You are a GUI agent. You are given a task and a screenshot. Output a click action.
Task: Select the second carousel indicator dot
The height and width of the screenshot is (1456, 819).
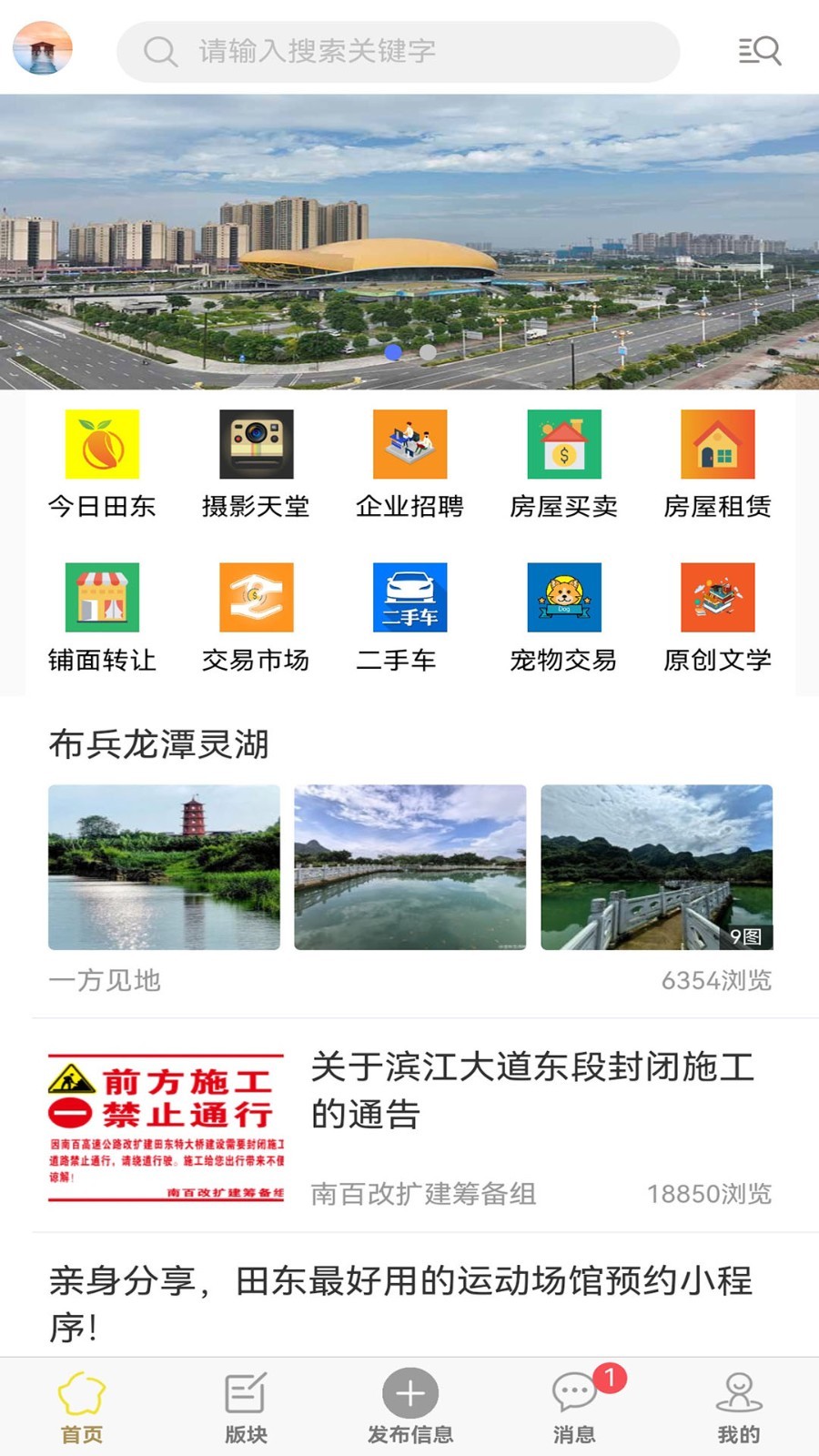(424, 350)
